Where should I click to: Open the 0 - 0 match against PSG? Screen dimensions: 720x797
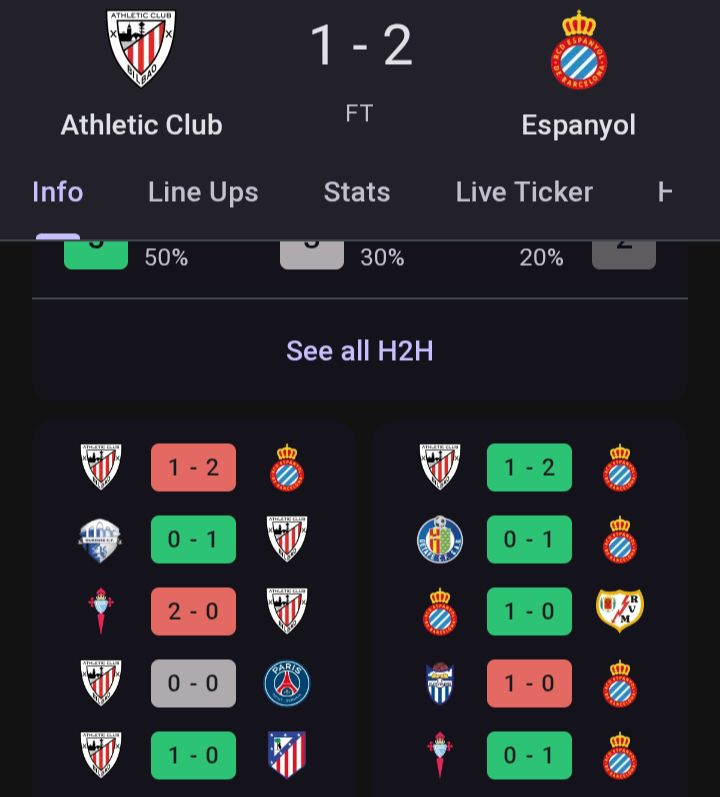tap(194, 684)
